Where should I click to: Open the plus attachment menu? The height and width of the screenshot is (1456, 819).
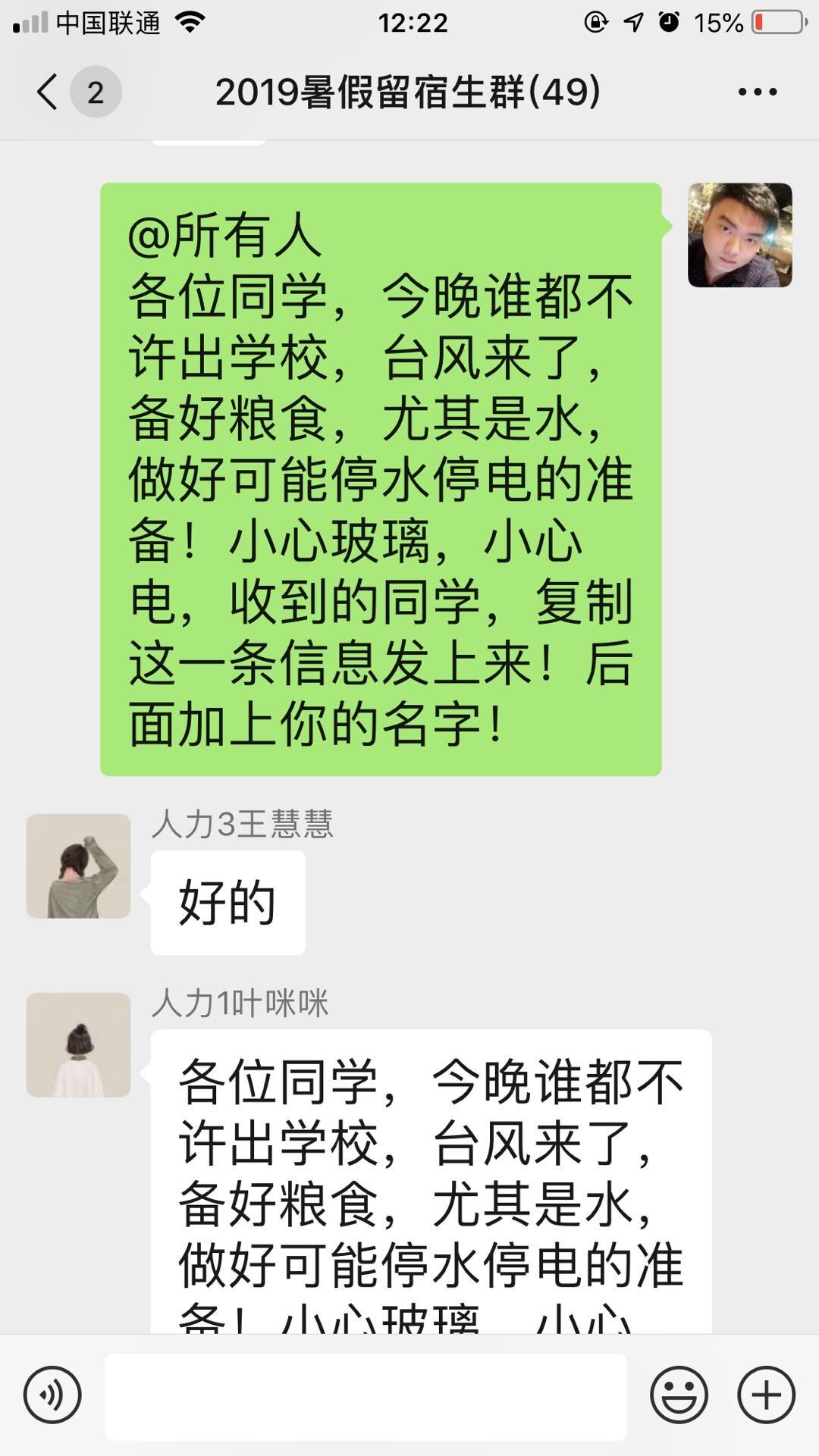tap(766, 1395)
